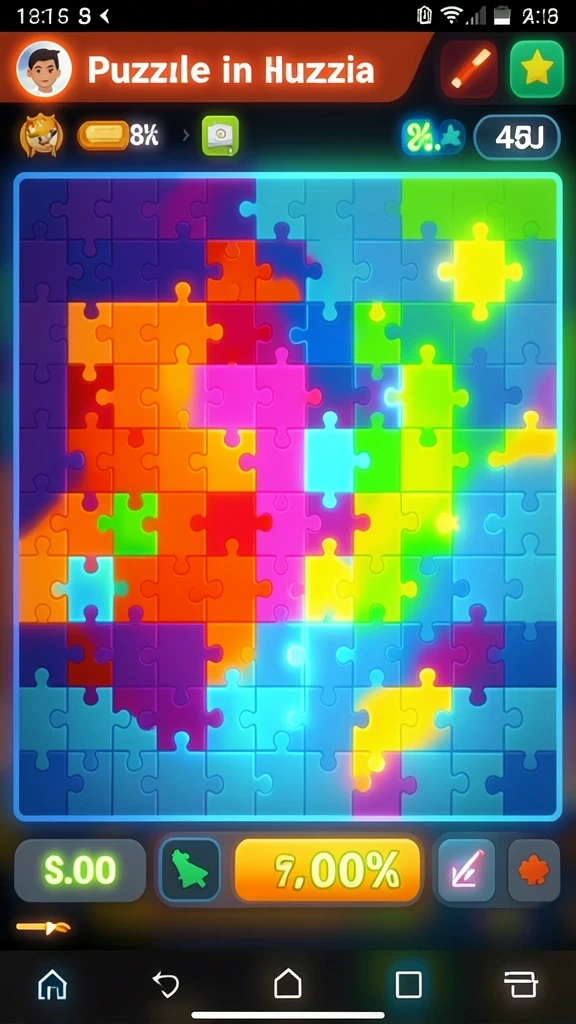Open the fox mascot icon

pyautogui.click(x=42, y=136)
